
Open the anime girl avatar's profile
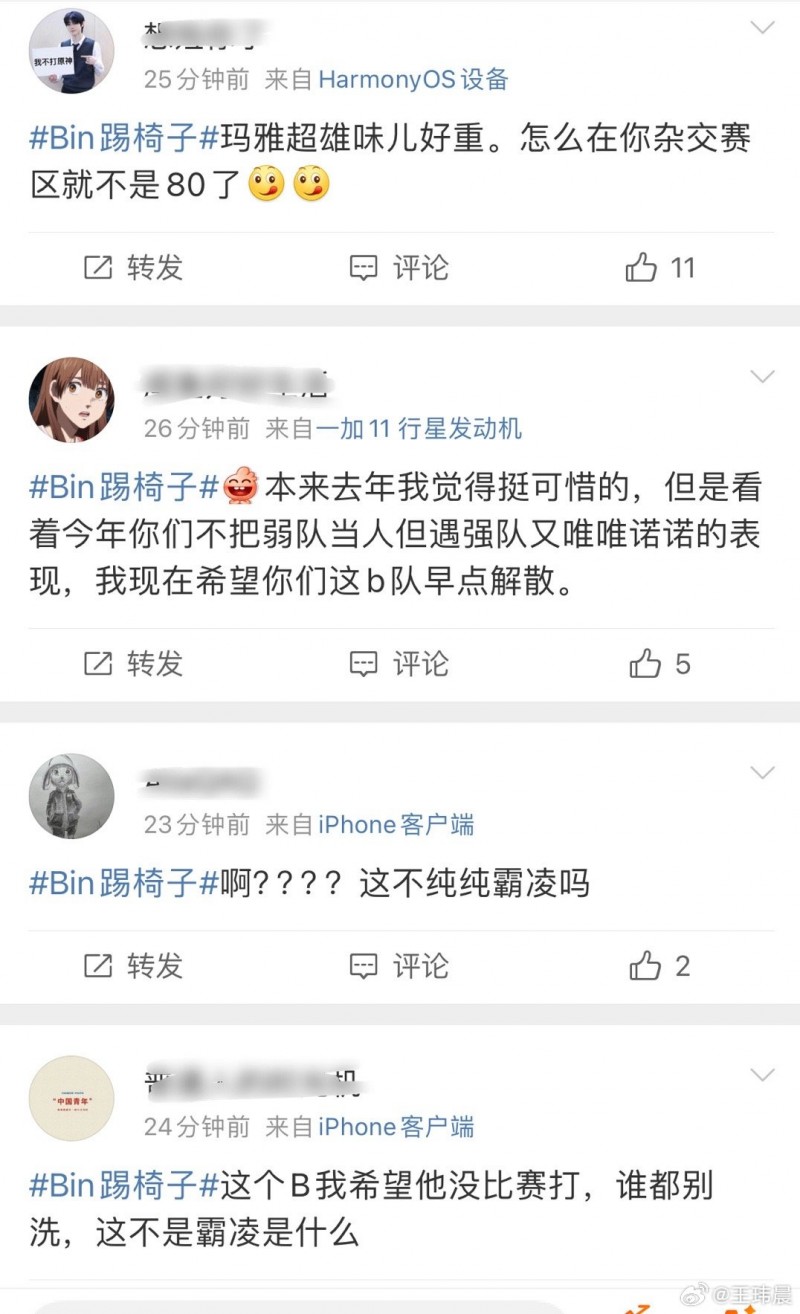[x=71, y=400]
